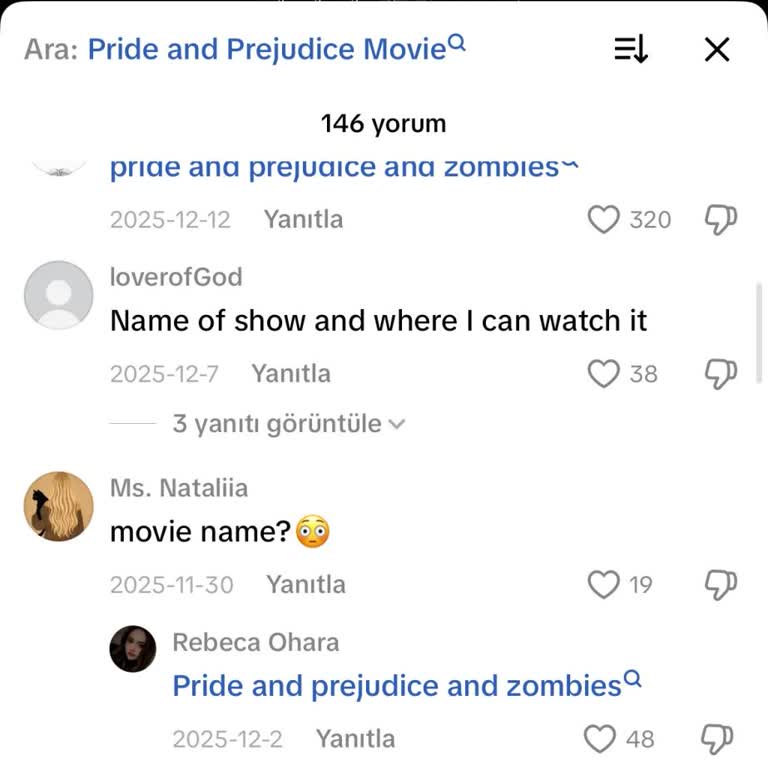This screenshot has width=768, height=768.
Task: Reply to Rebeca Ohara's reply
Action: tap(355, 740)
